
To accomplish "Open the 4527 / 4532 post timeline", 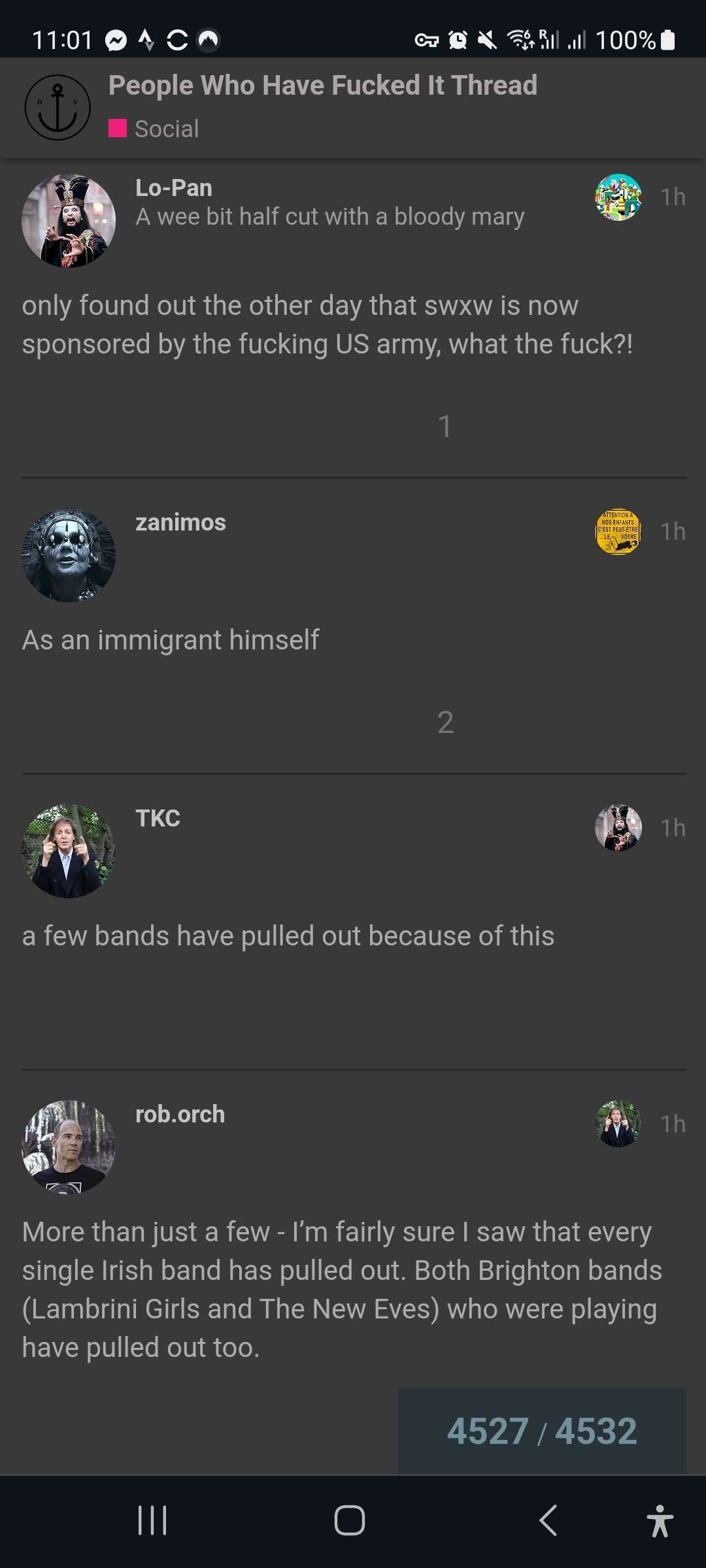I will click(x=541, y=1431).
